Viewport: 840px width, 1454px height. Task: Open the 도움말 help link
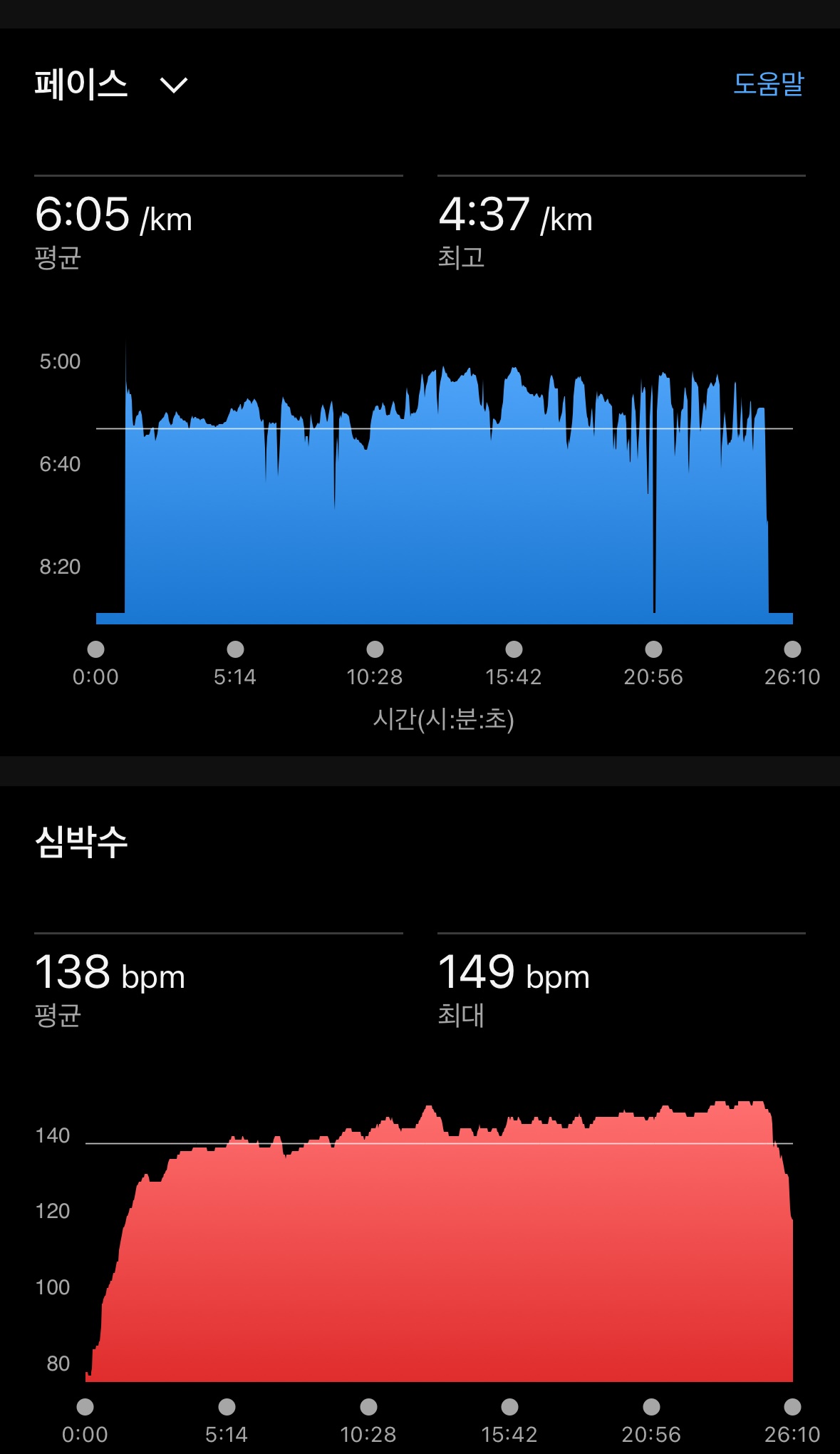coord(768,84)
